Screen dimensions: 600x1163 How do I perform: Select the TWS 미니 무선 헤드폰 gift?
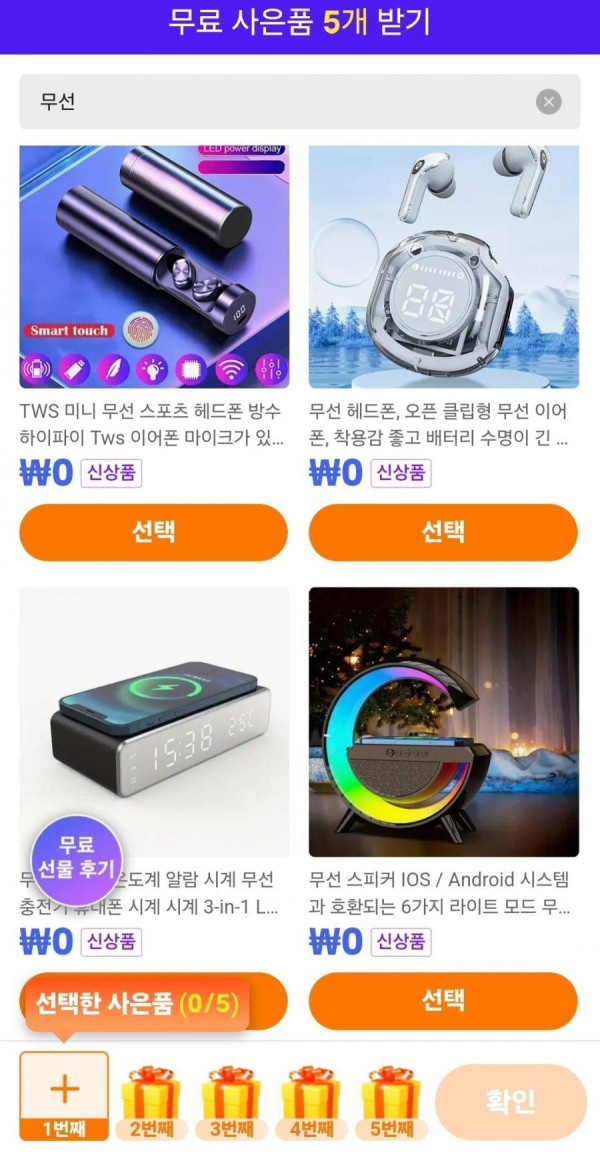tap(154, 532)
